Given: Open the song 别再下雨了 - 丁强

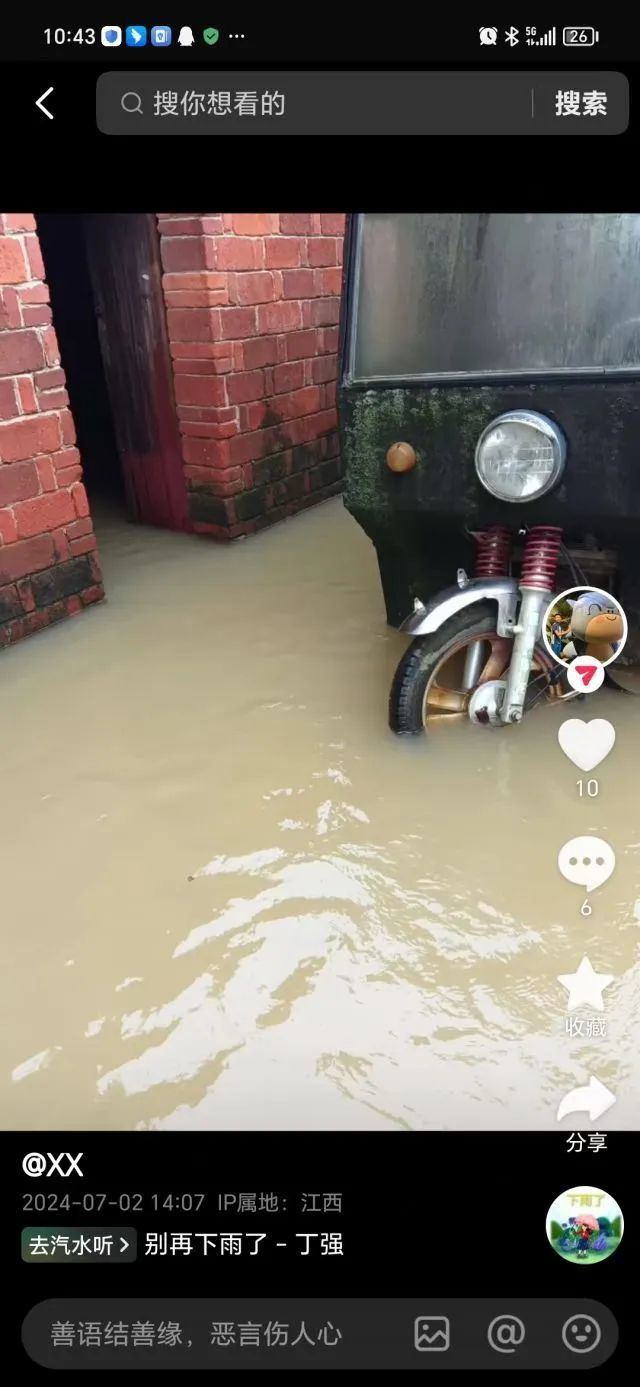Looking at the screenshot, I should [244, 1245].
